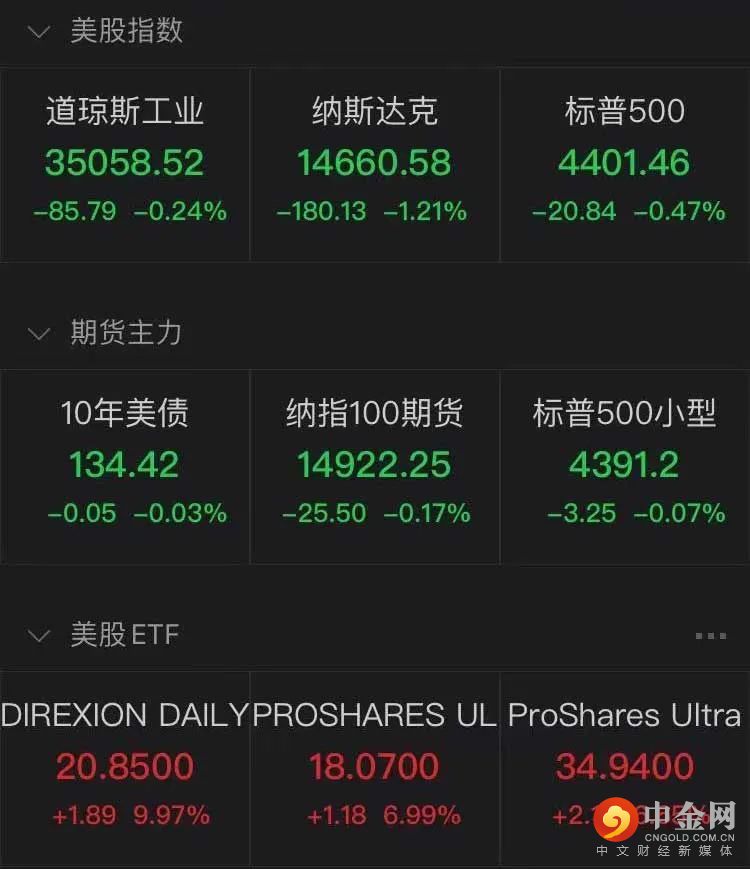The width and height of the screenshot is (750, 869).
Task: Open the 道琼斯工业 index card
Action: click(x=125, y=164)
